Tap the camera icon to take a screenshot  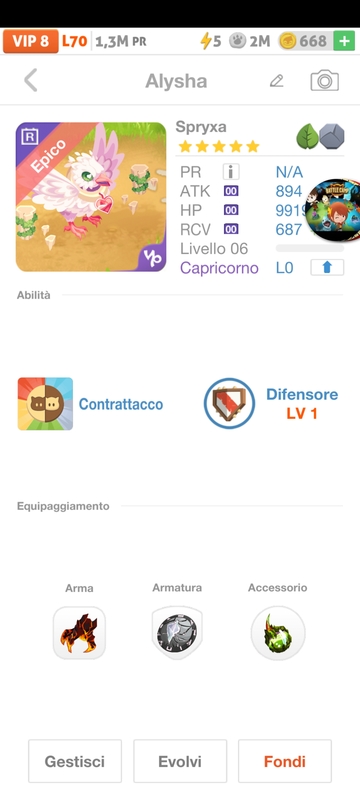click(x=324, y=81)
